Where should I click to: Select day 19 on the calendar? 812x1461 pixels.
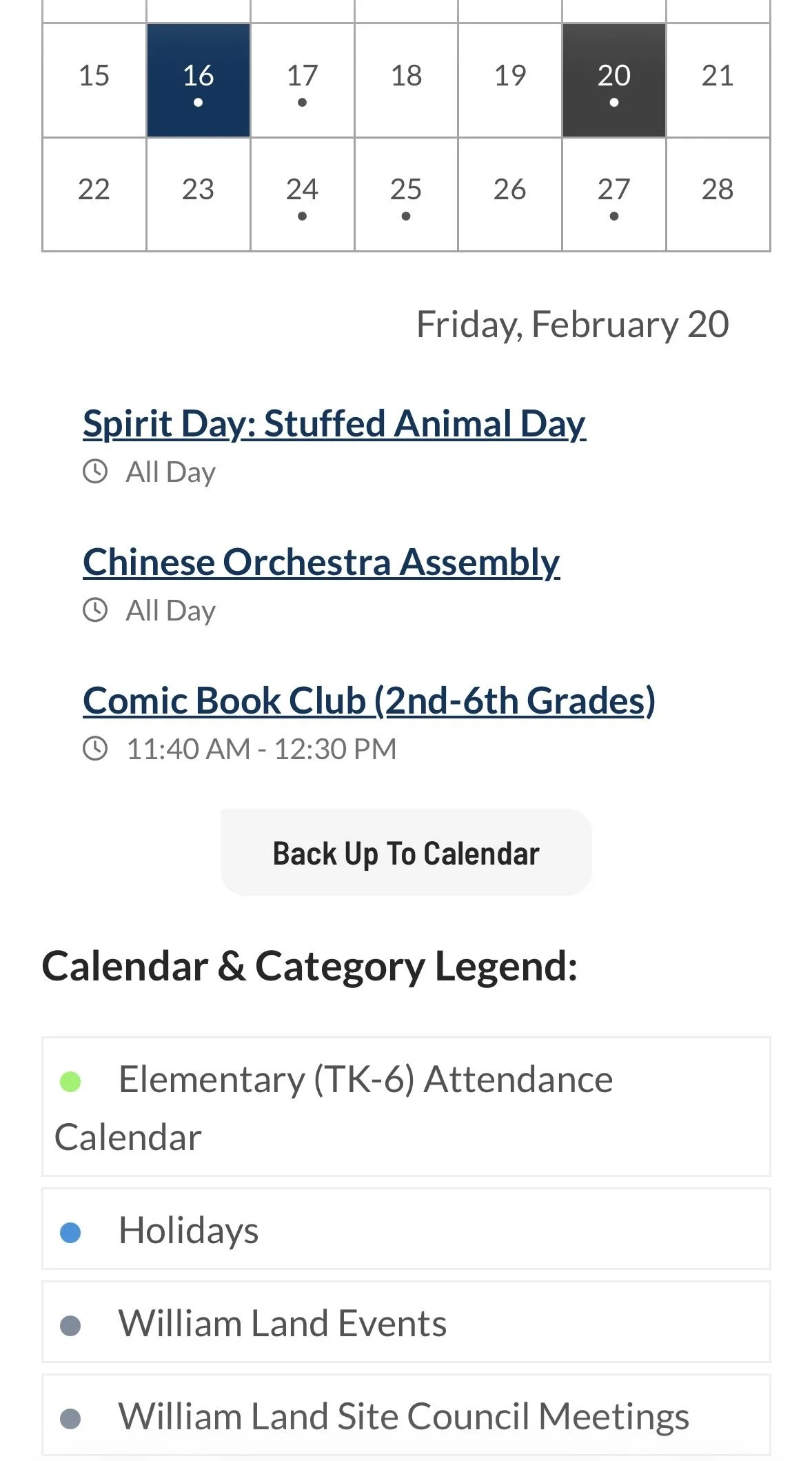(510, 81)
